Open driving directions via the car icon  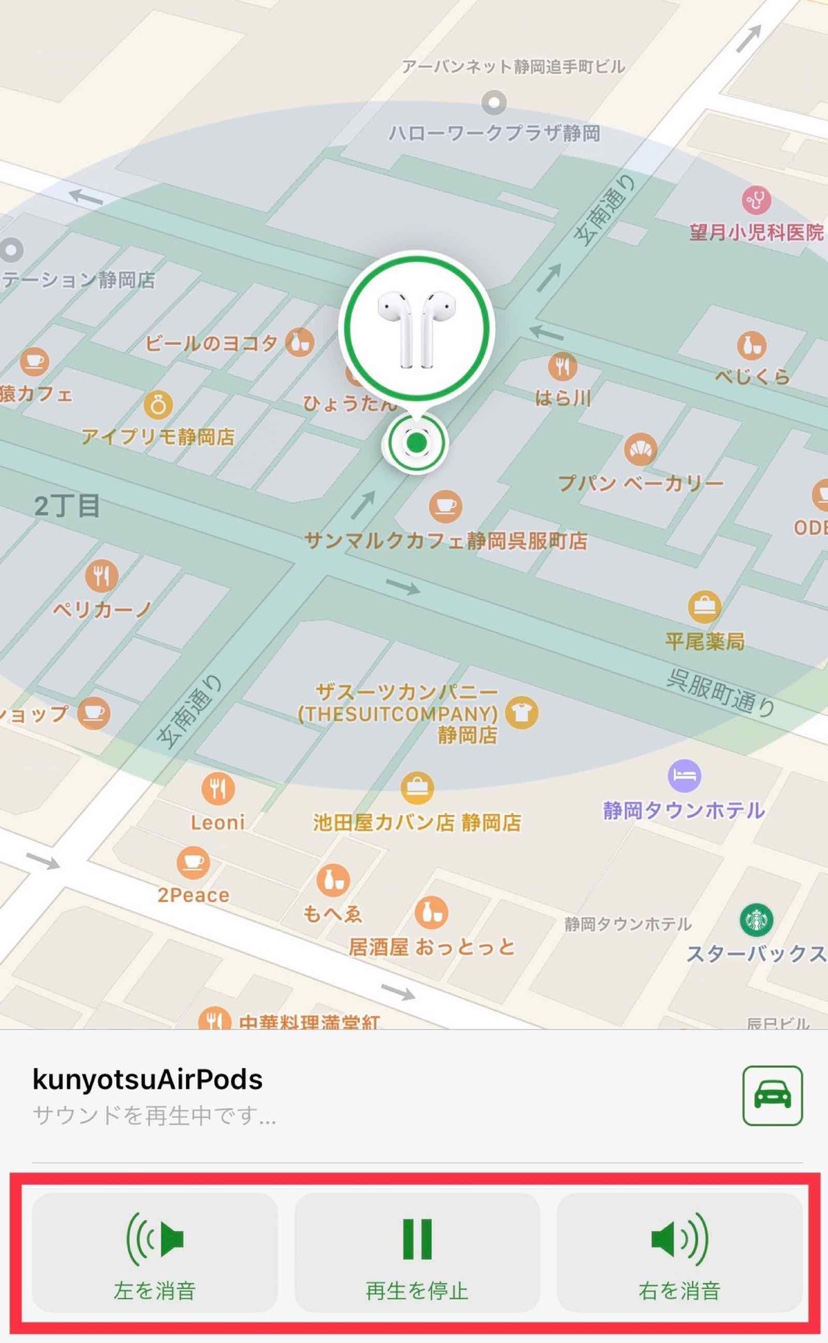pos(772,1096)
